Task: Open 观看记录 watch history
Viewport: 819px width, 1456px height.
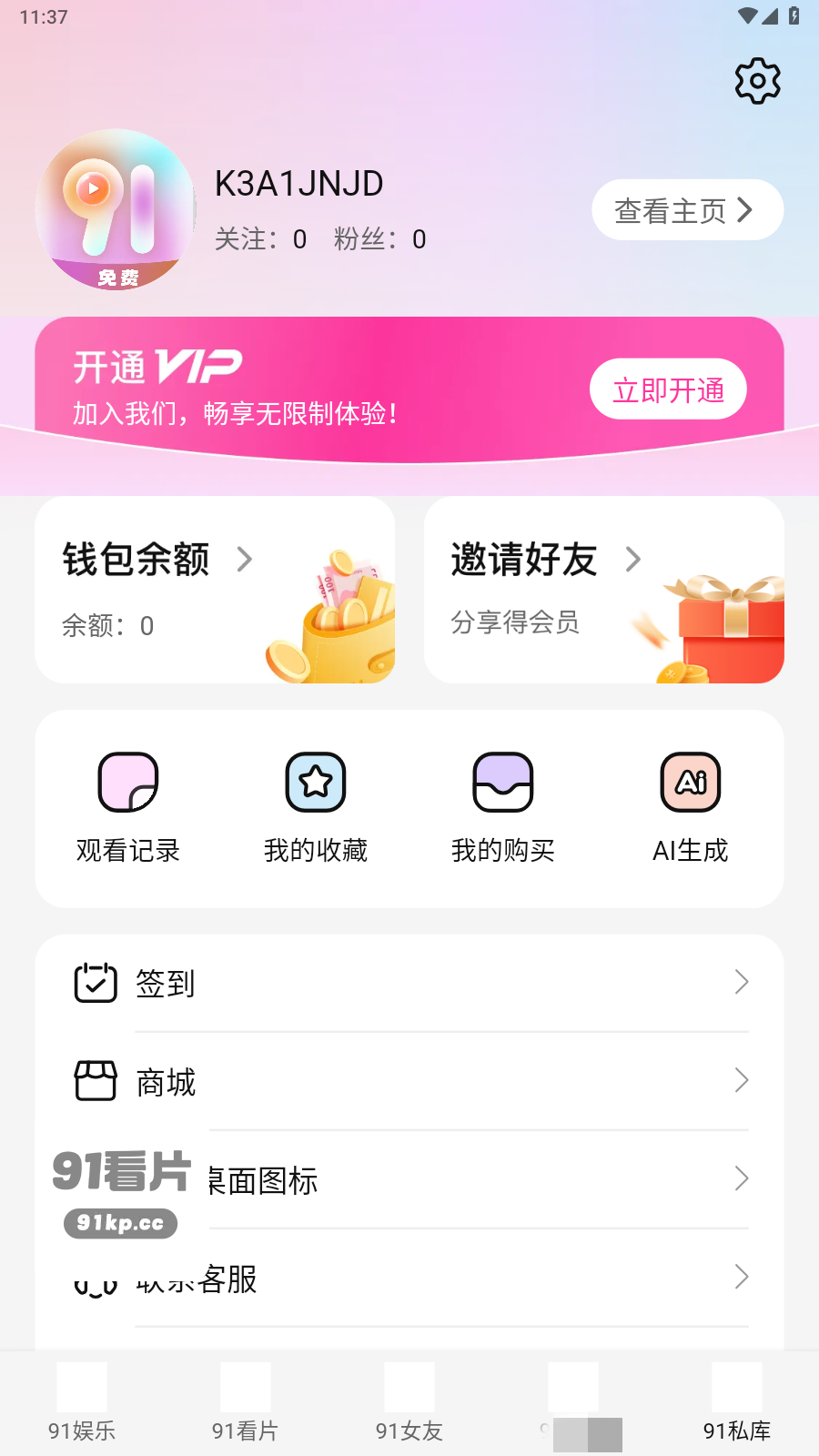Action: point(128,807)
